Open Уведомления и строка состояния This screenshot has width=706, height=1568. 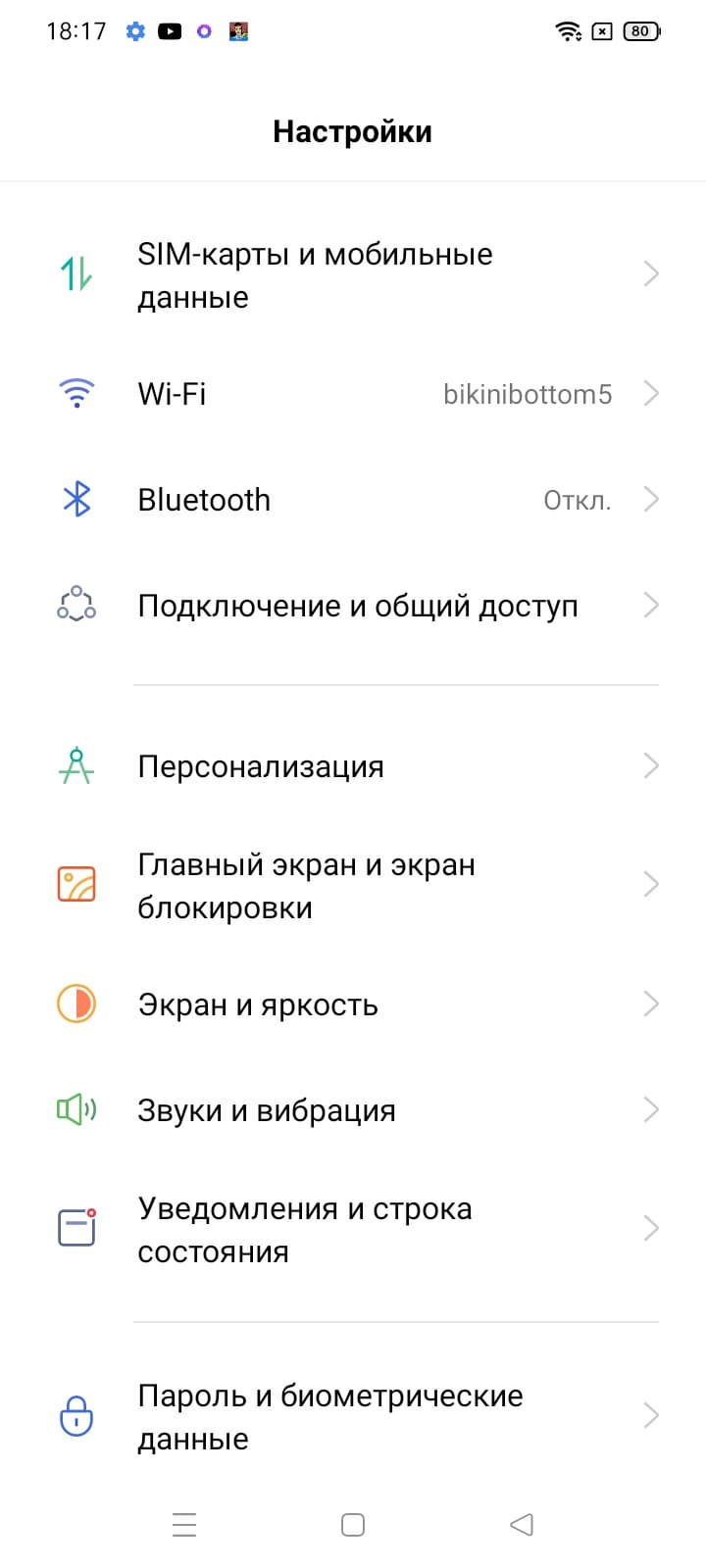(353, 1230)
